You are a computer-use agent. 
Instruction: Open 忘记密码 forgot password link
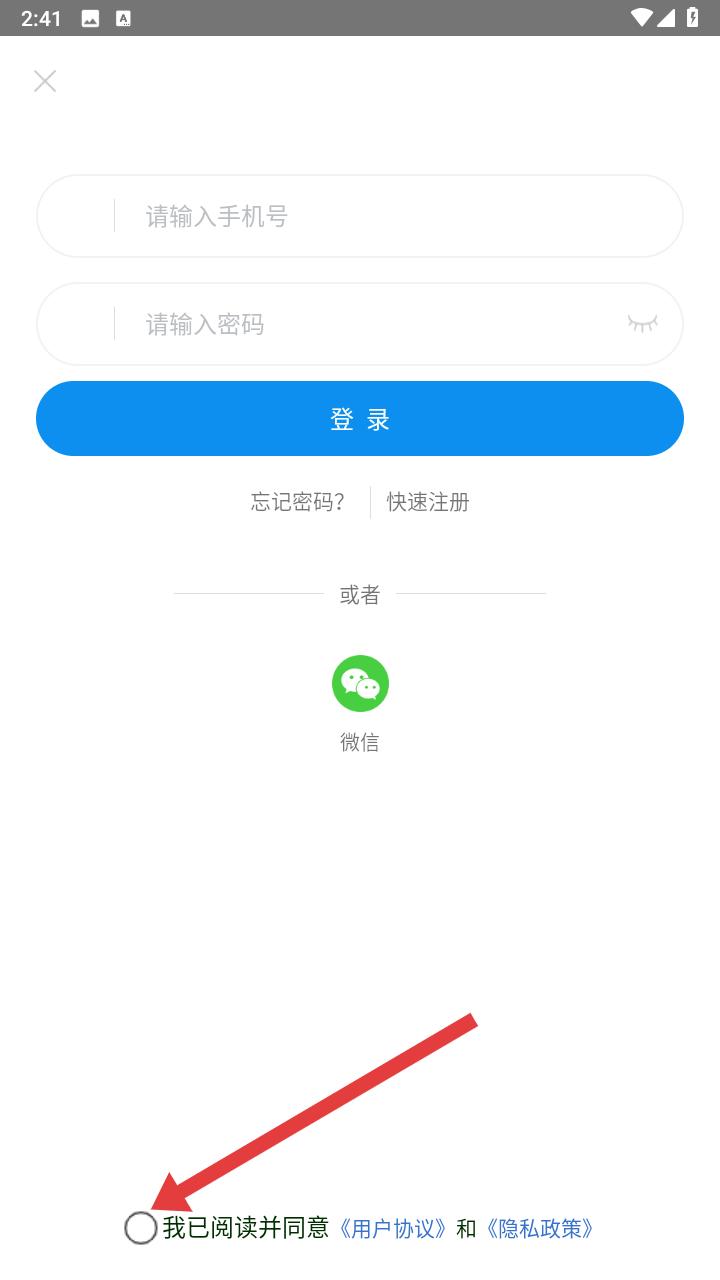coord(298,502)
